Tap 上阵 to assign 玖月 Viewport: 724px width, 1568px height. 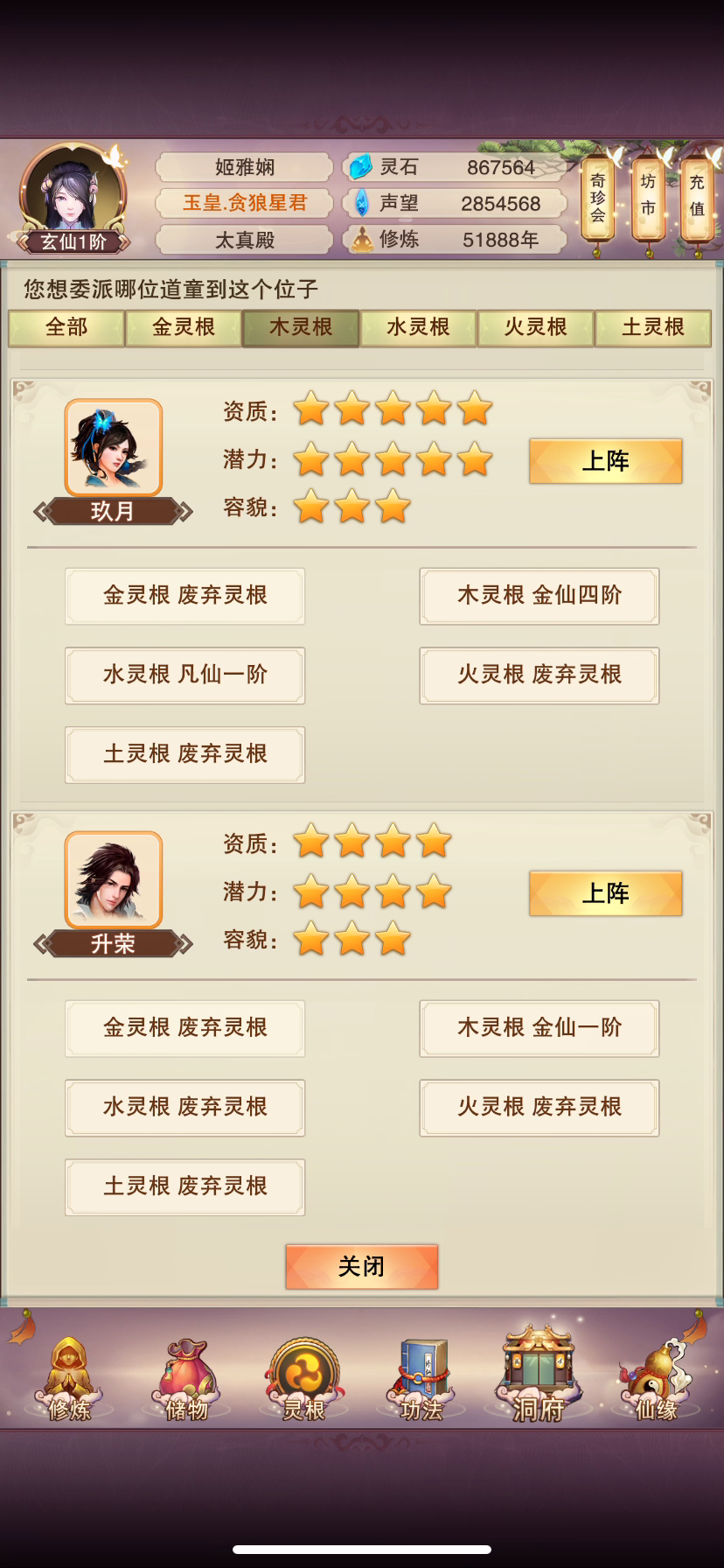[x=605, y=461]
